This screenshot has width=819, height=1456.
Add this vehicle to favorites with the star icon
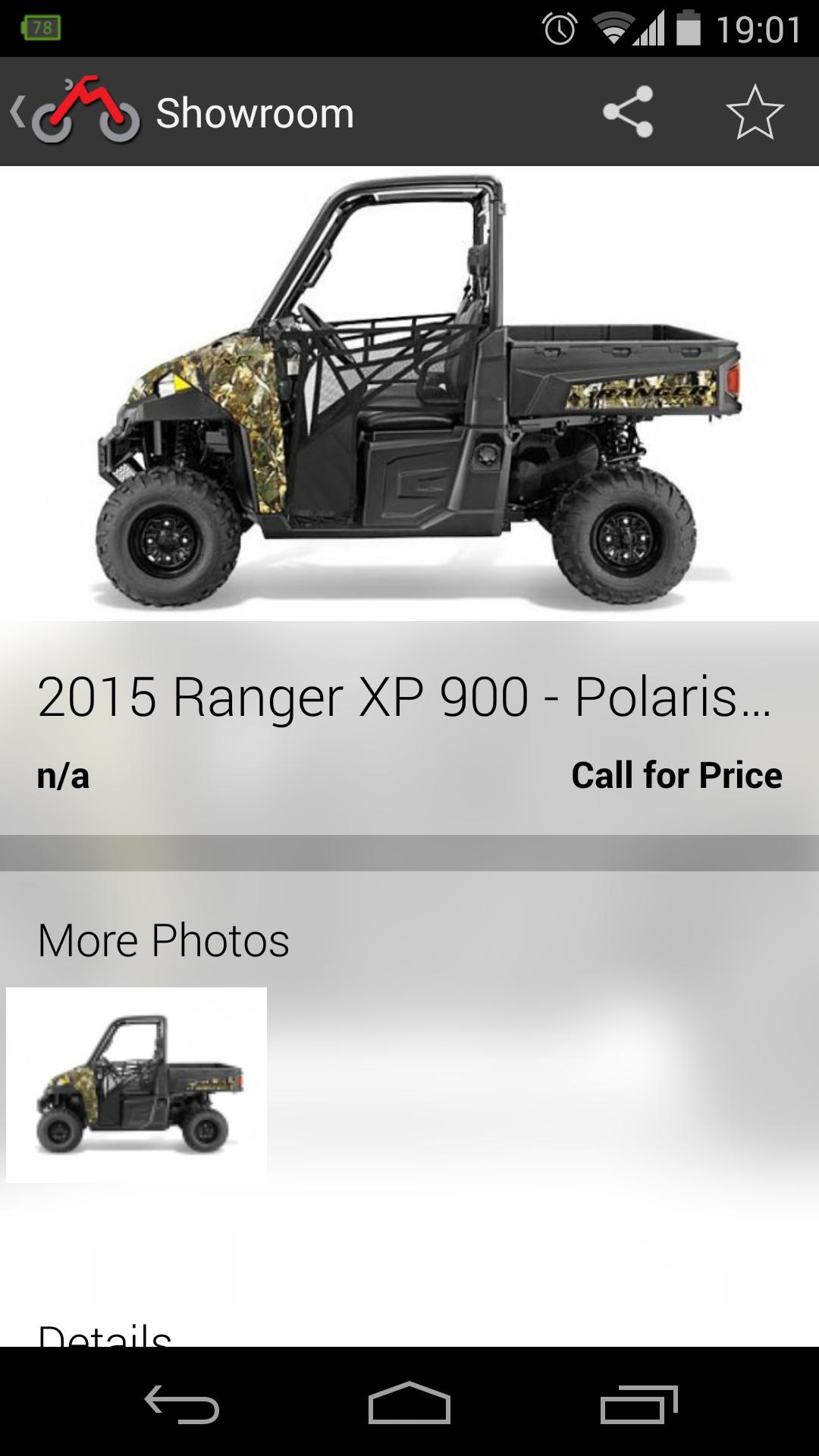pyautogui.click(x=755, y=112)
